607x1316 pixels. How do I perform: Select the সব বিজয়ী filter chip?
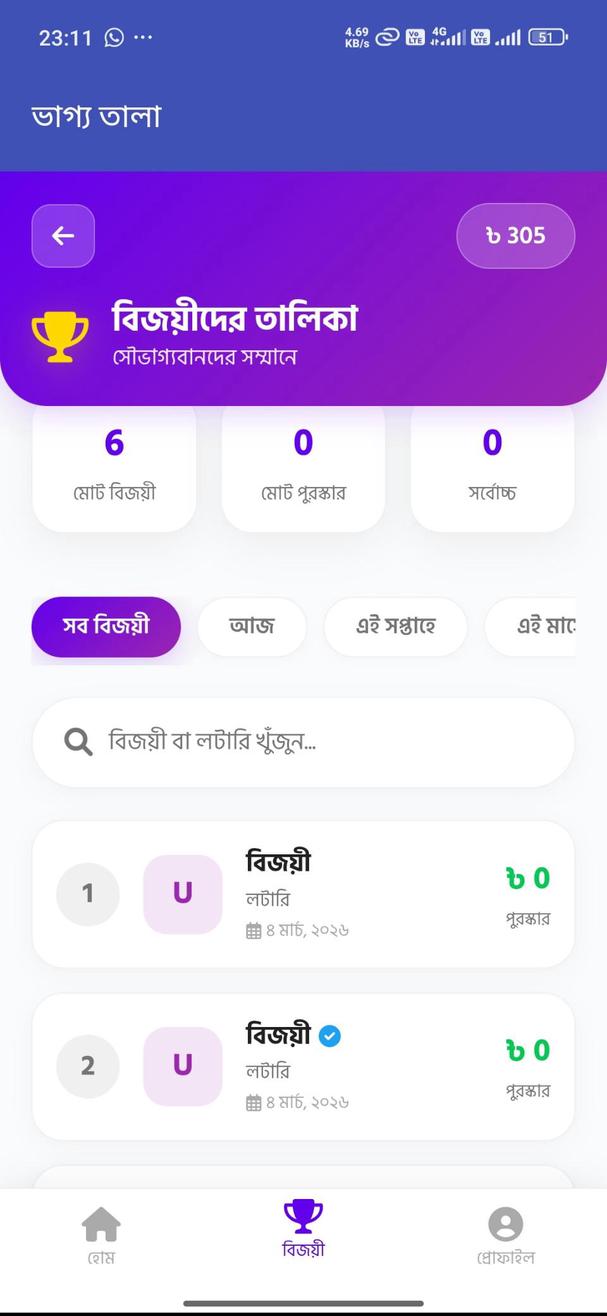click(x=106, y=627)
